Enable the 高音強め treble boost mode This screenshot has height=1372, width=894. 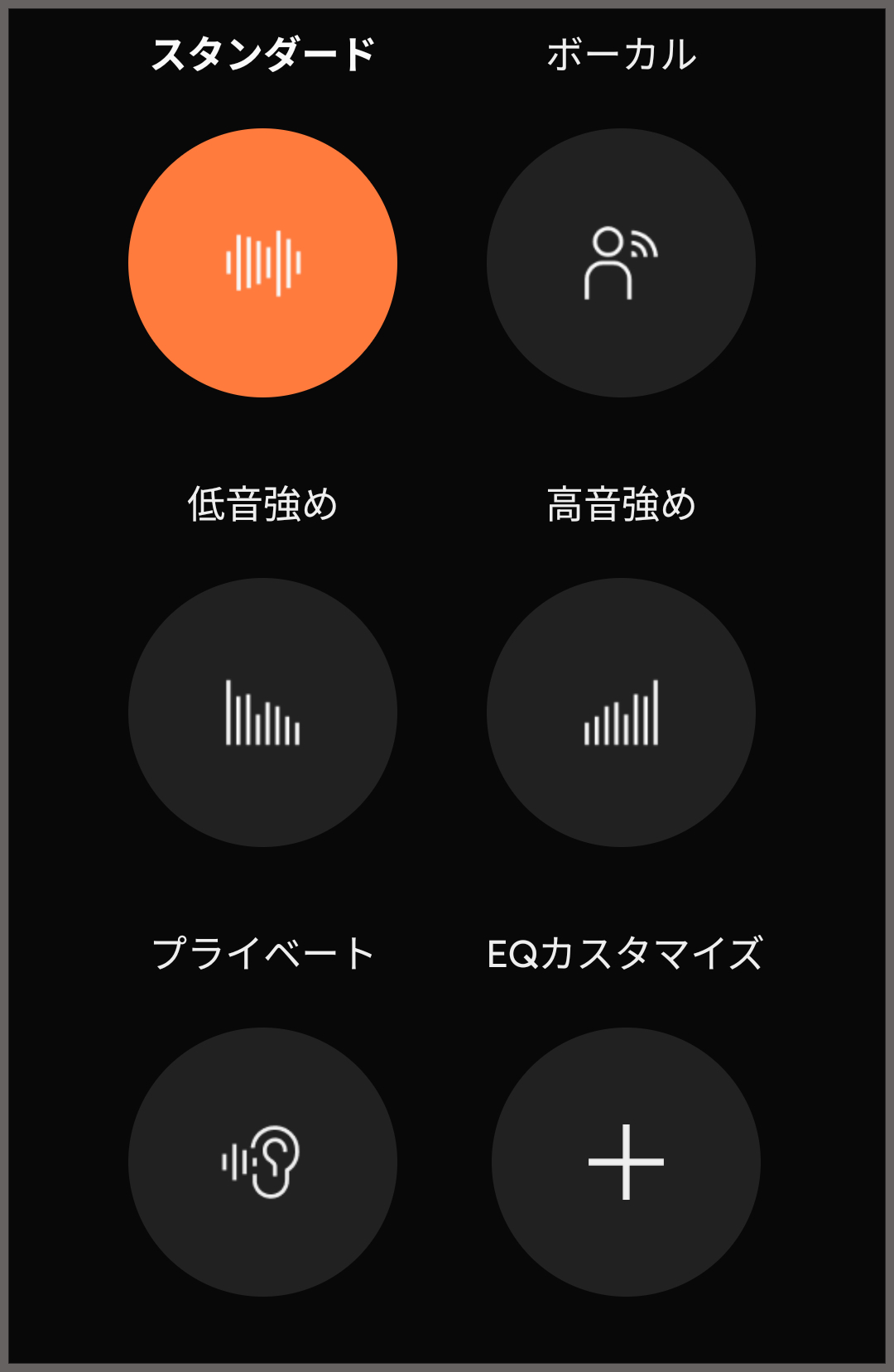click(621, 712)
